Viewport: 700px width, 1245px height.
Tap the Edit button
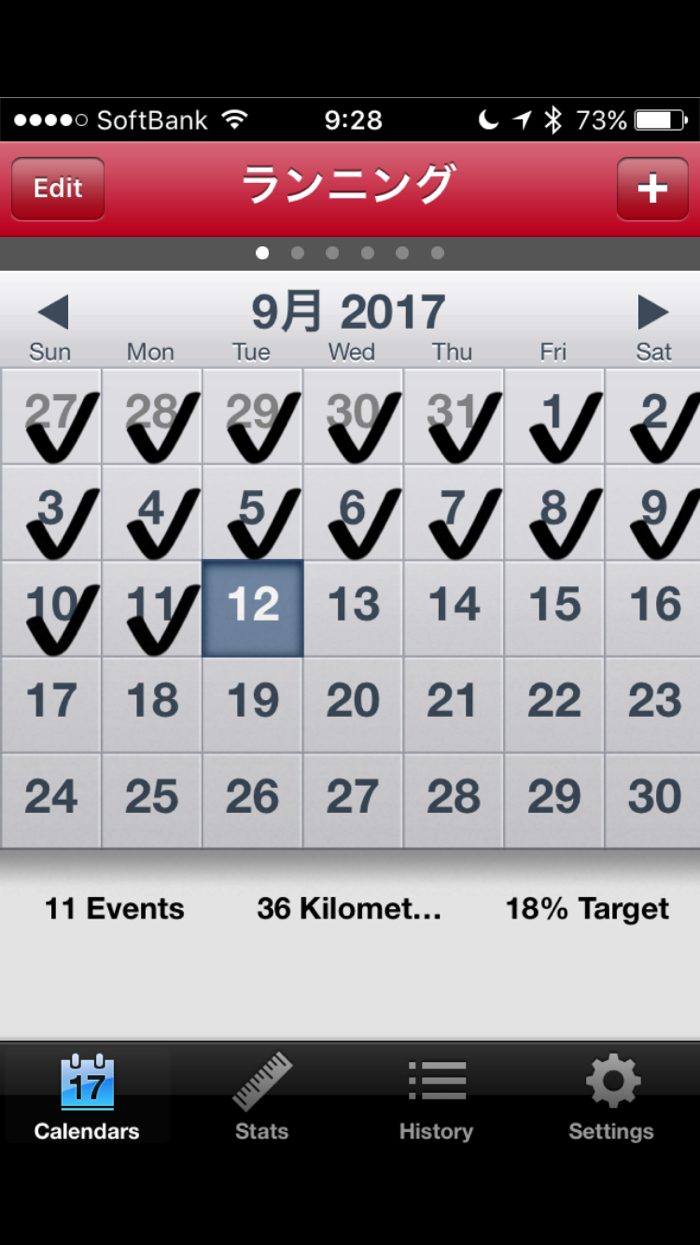point(57,188)
